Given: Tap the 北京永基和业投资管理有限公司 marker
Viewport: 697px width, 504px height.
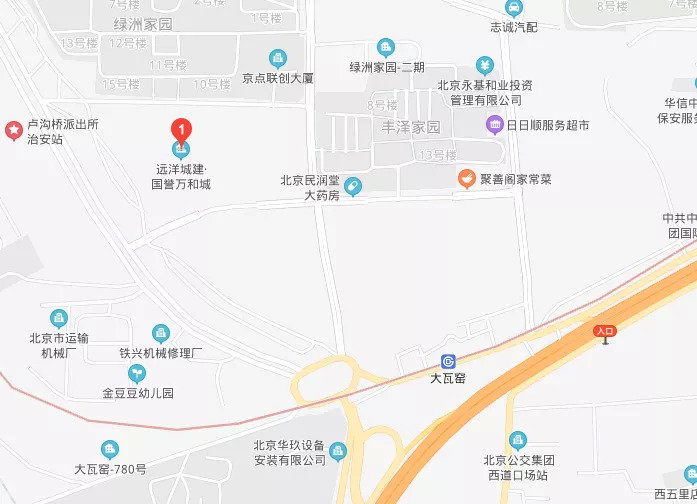Looking at the screenshot, I should [485, 66].
